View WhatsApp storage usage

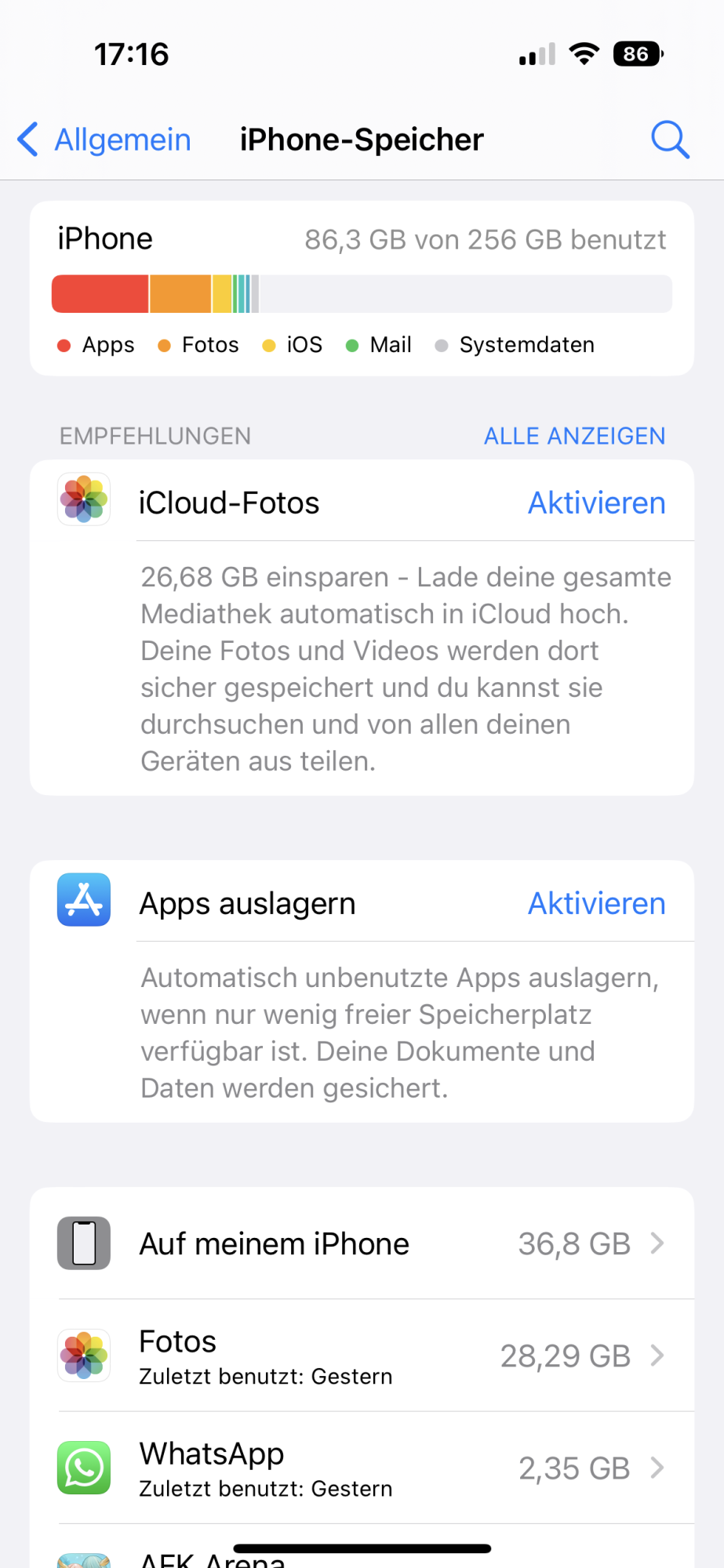pyautogui.click(x=362, y=1468)
